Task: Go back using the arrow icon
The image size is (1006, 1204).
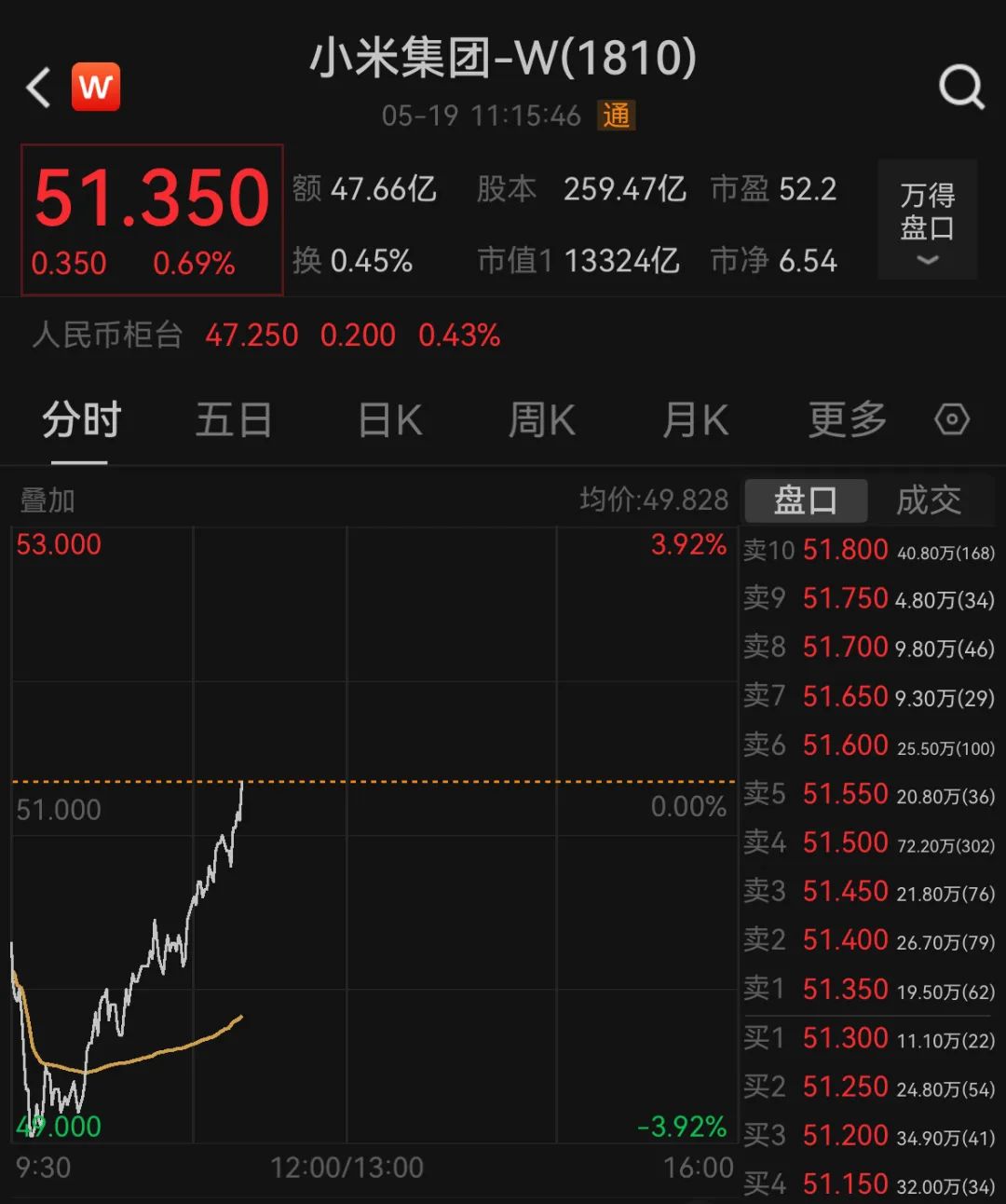Action: [39, 89]
